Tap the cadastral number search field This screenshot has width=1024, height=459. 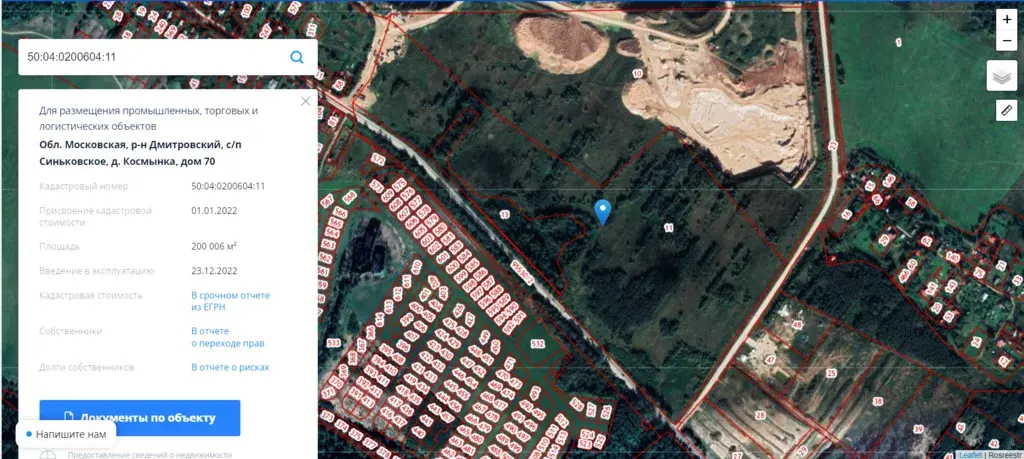pos(150,57)
